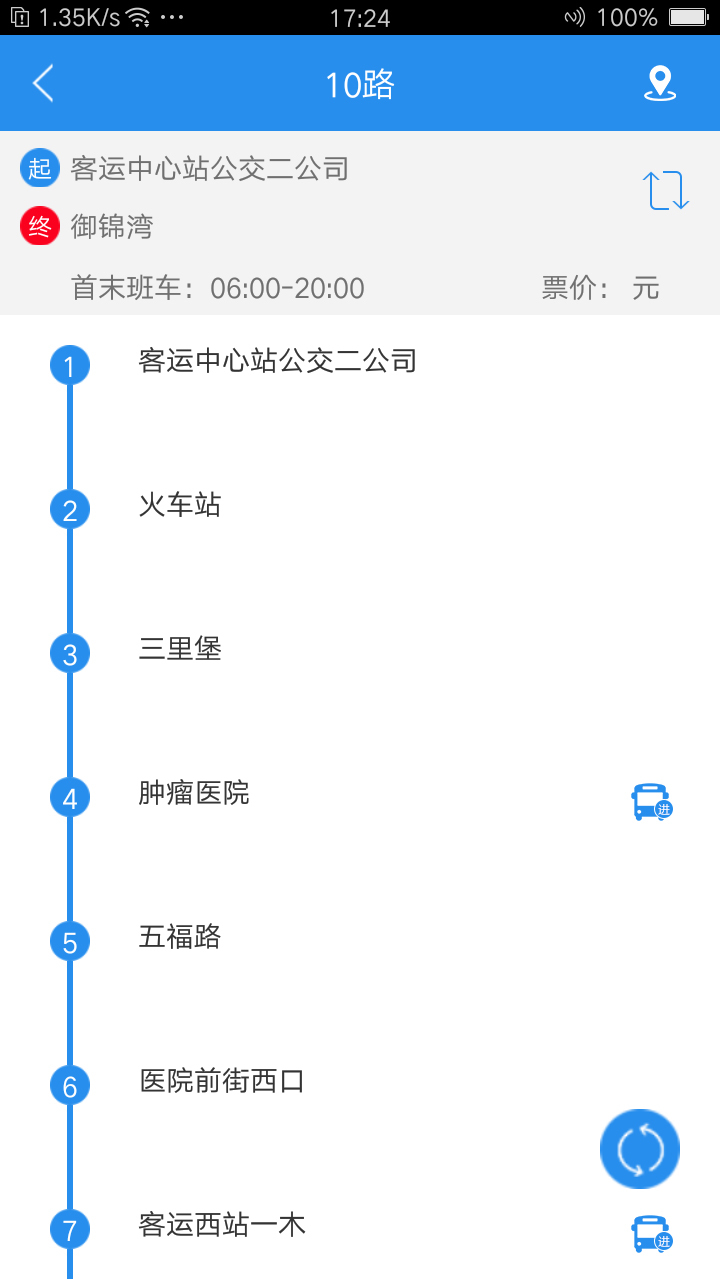Tap the battery indicator in the status bar
Screen dimensions: 720x1280
coord(688,16)
